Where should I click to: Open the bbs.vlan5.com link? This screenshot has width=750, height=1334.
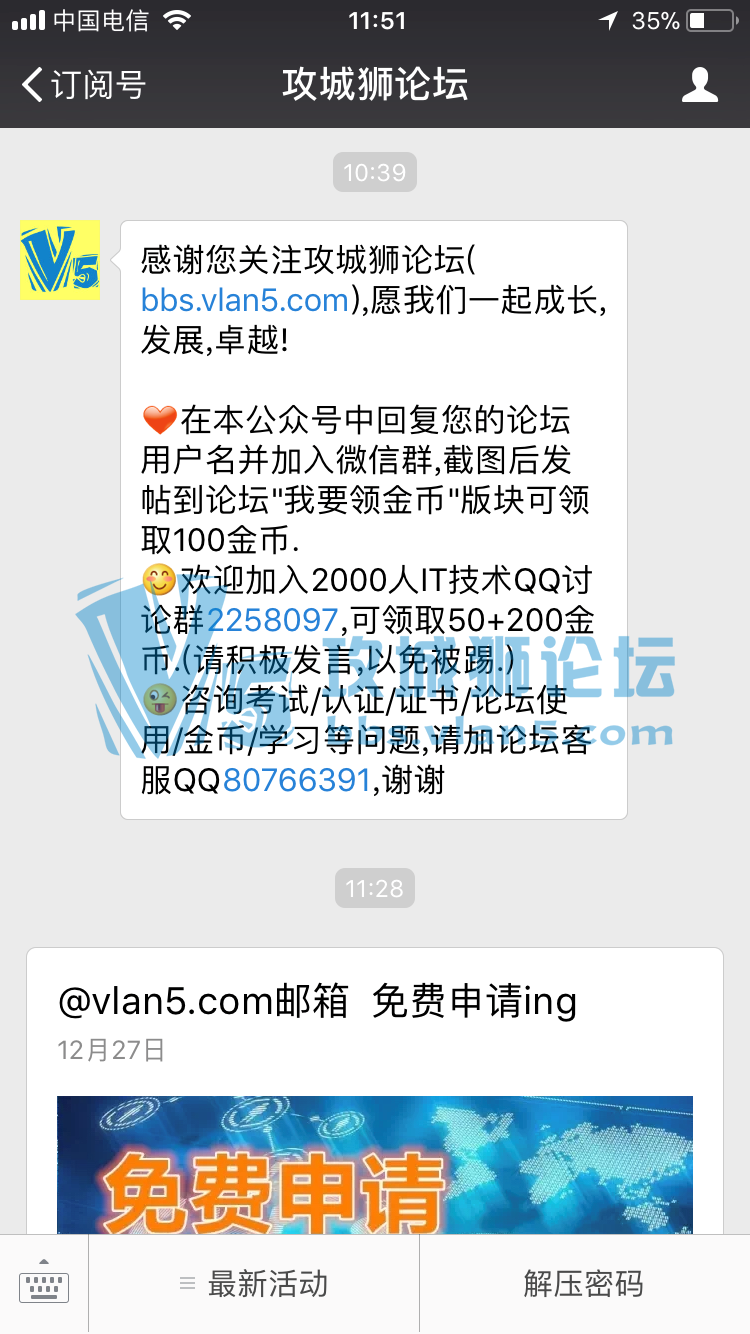tap(244, 300)
